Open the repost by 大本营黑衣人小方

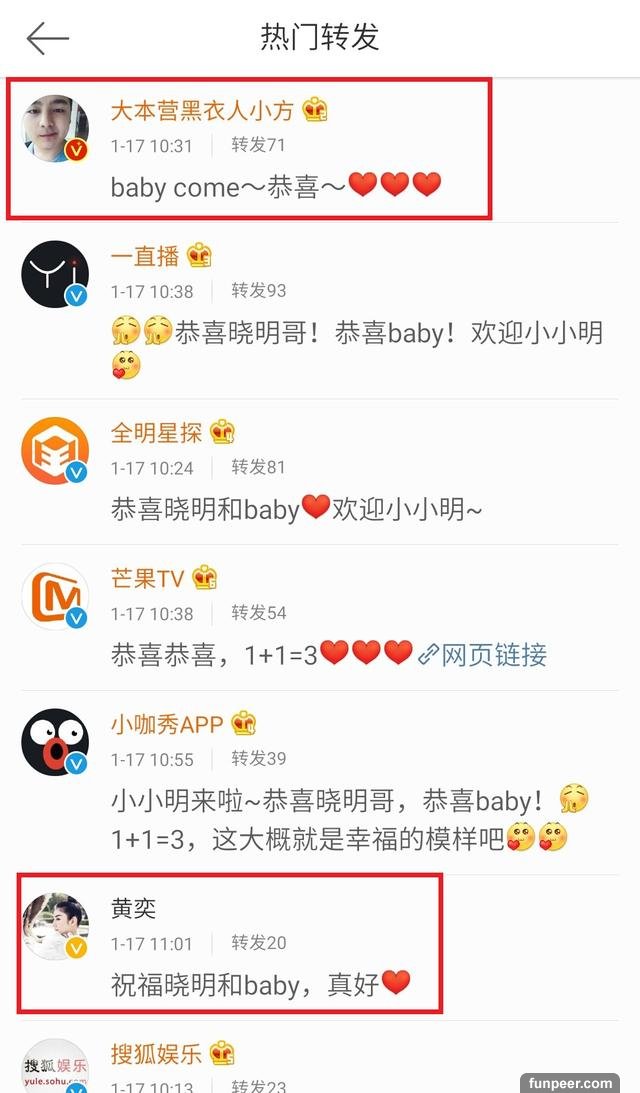[x=275, y=186]
